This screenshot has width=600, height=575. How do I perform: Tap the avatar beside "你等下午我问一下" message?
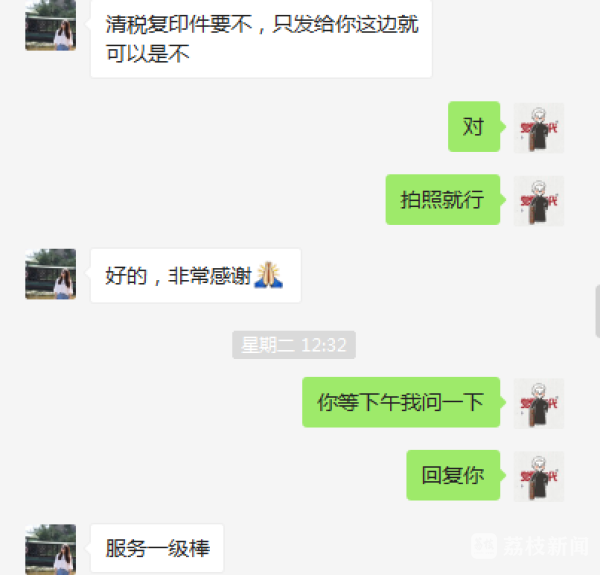pos(539,403)
